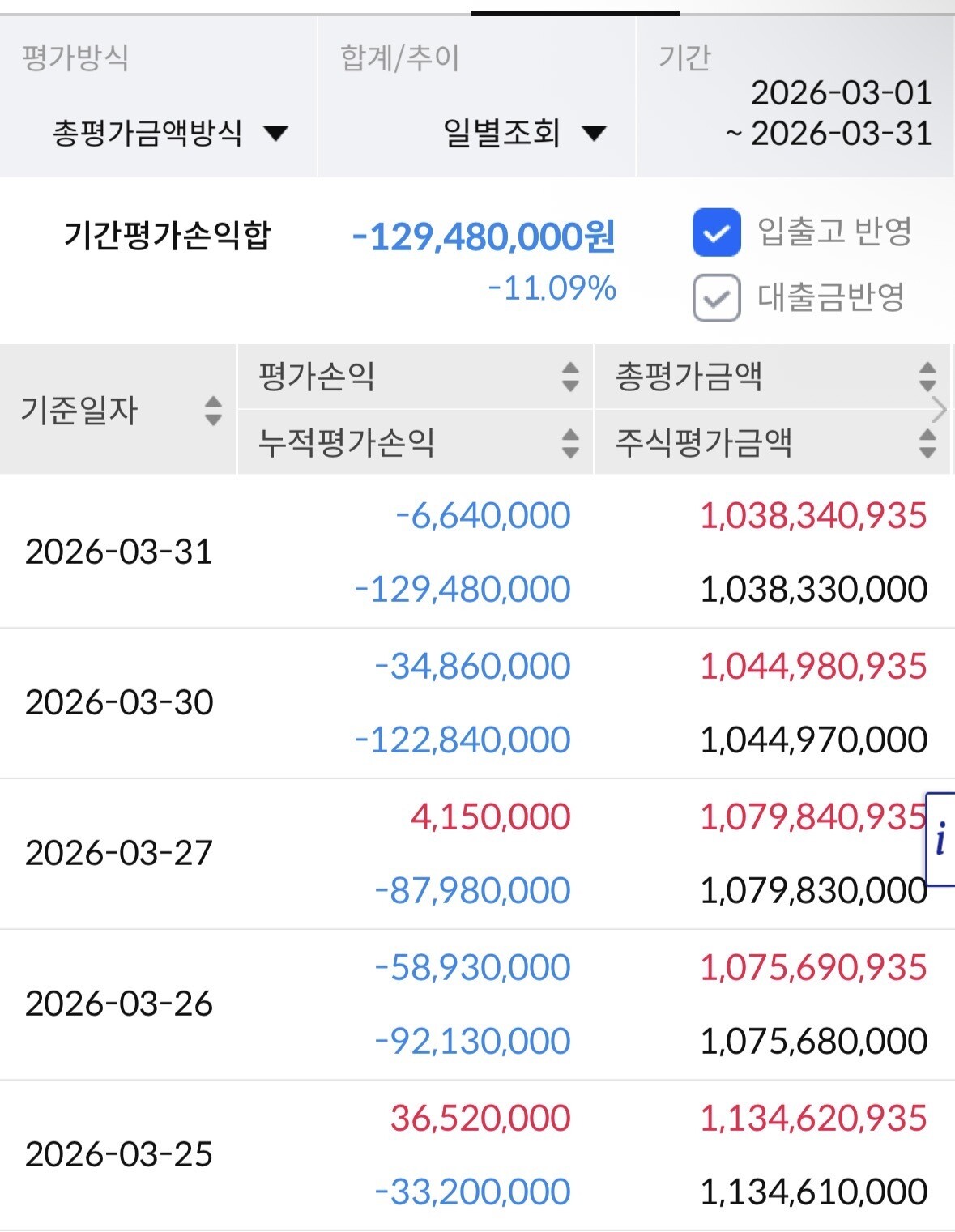This screenshot has width=955, height=1232.
Task: Show more columns with the right chevron
Action: (940, 410)
